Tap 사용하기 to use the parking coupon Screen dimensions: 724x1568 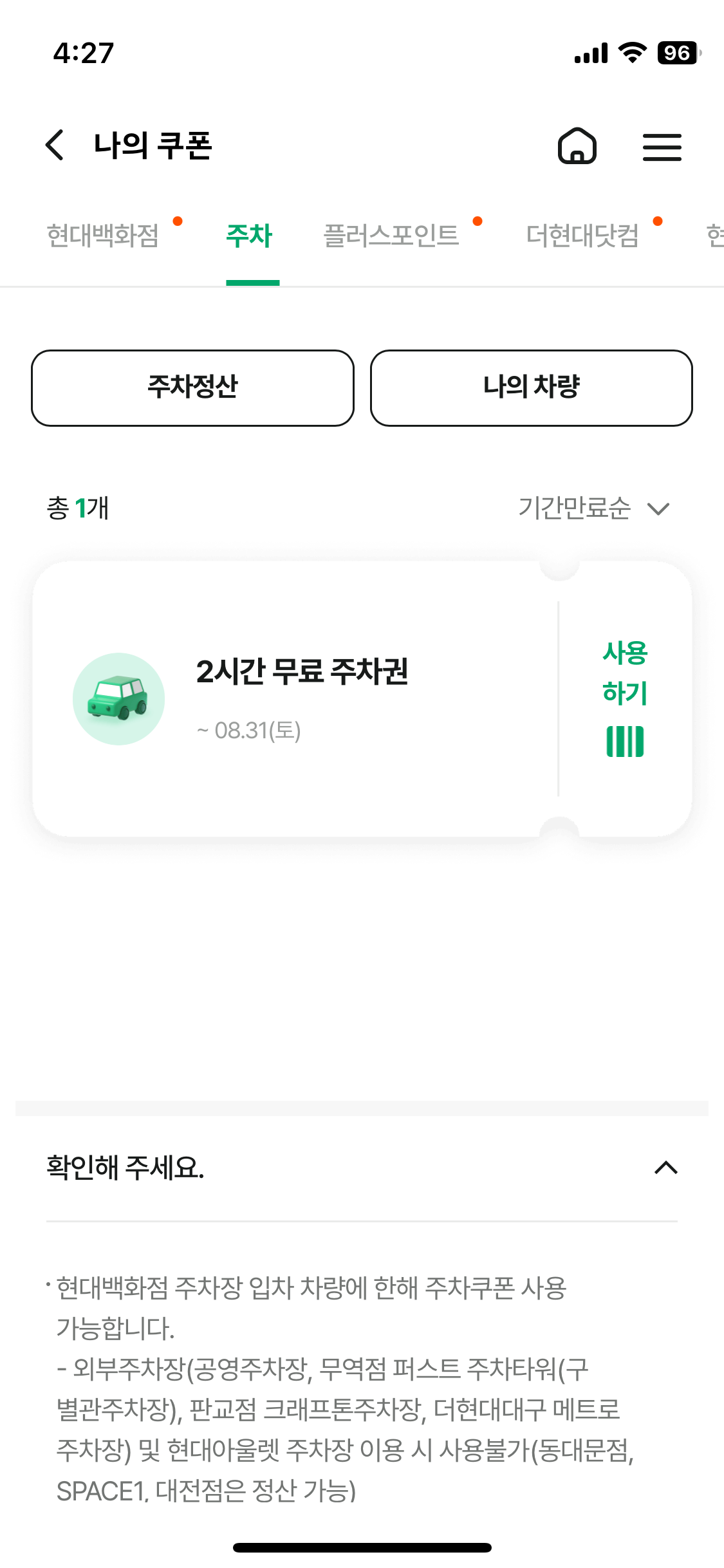point(624,673)
